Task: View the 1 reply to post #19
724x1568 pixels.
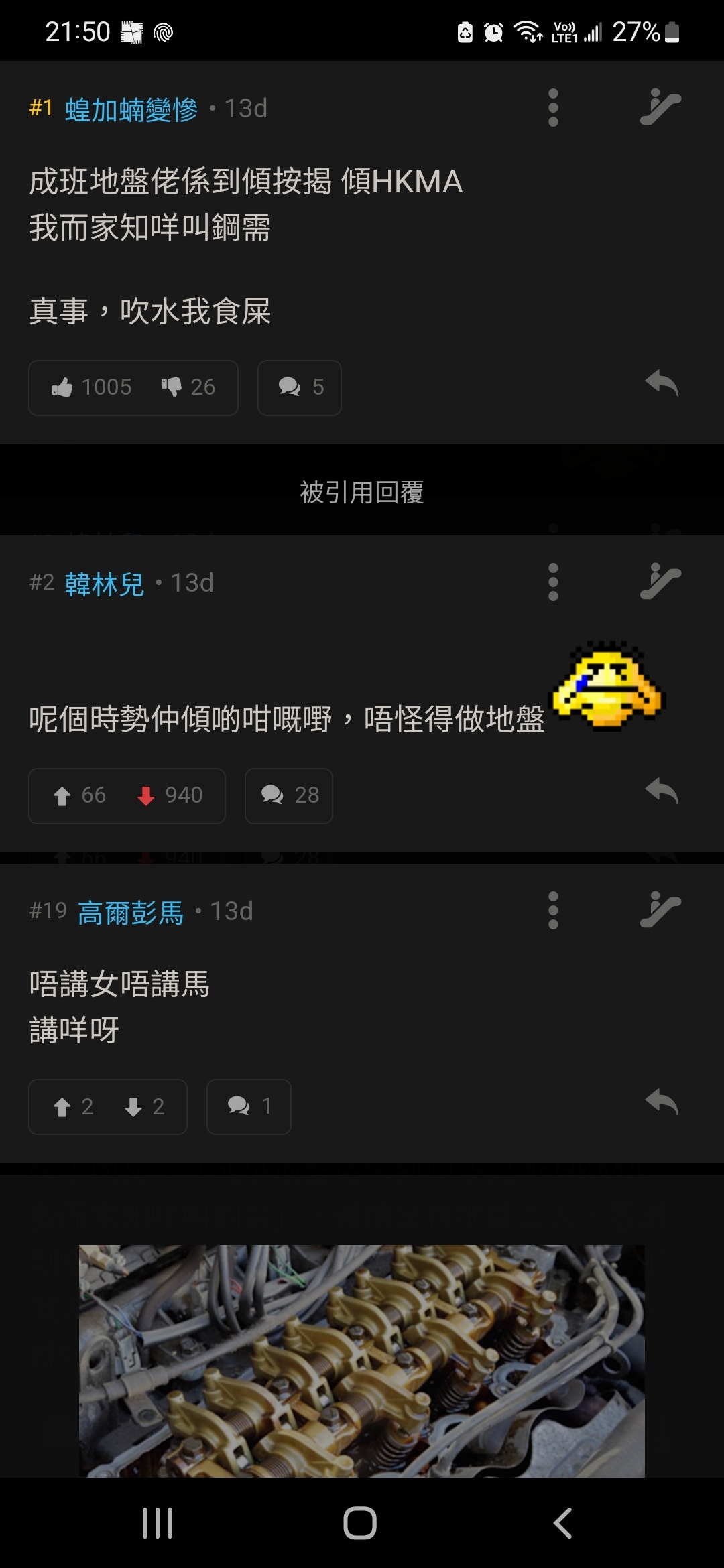Action: (x=249, y=1106)
